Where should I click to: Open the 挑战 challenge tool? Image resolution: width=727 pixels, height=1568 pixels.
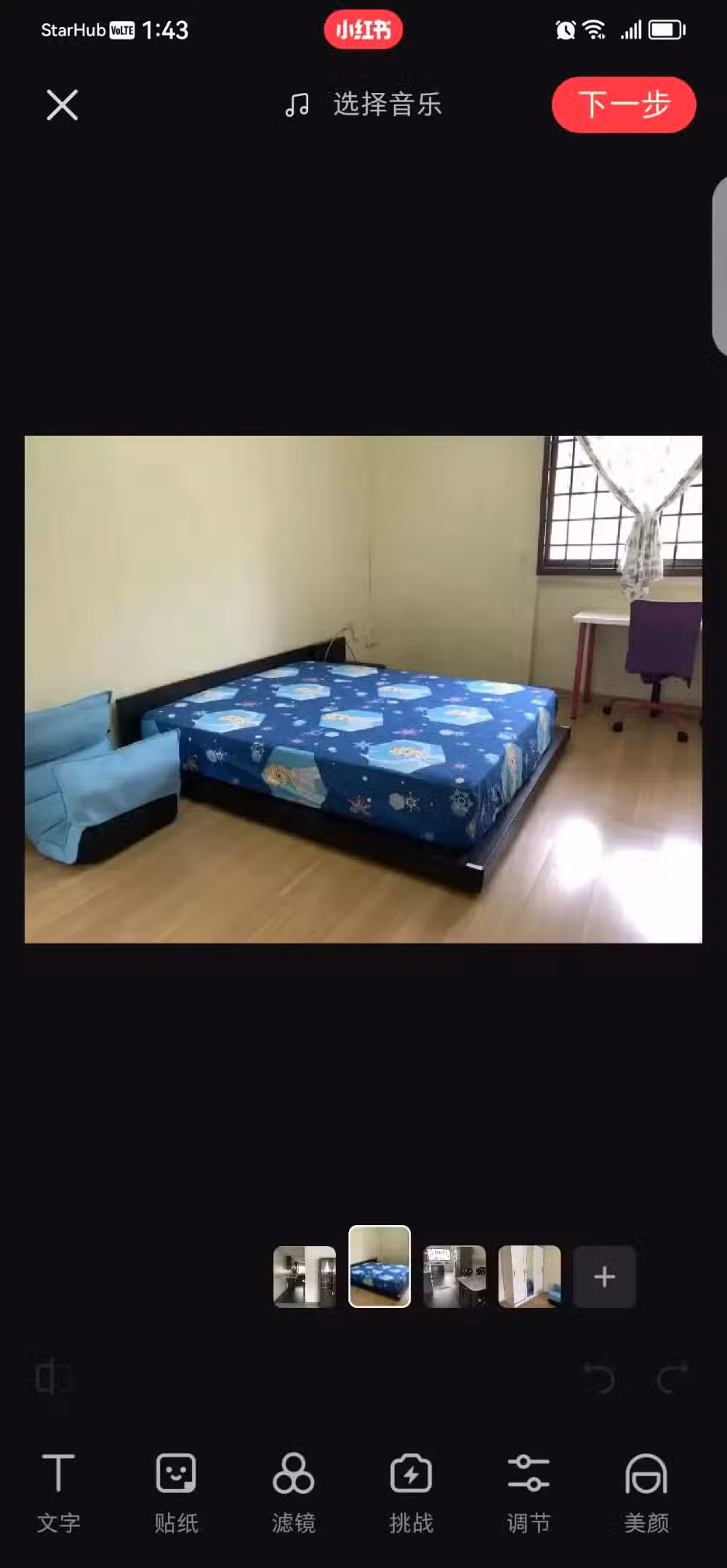pyautogui.click(x=411, y=1493)
